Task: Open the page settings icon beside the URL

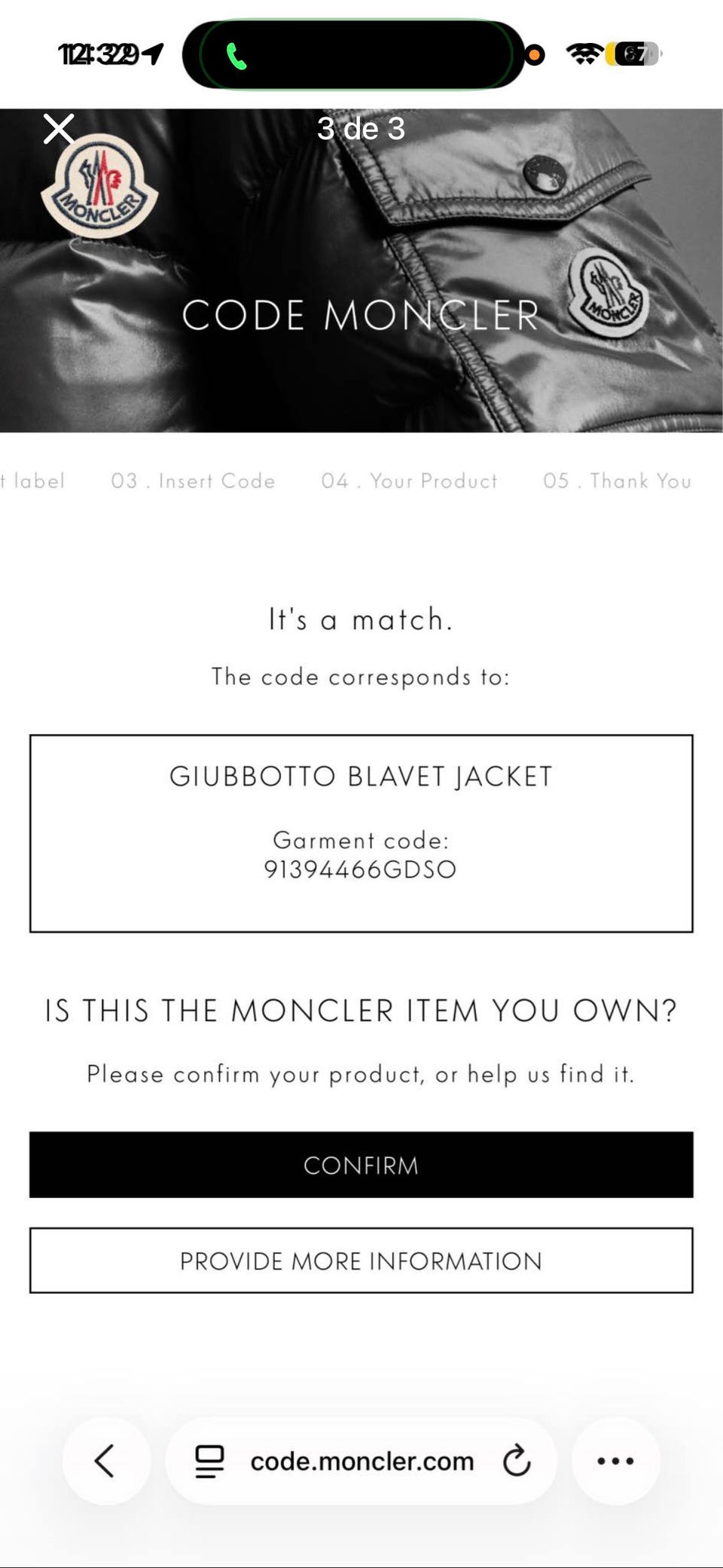Action: (209, 1461)
